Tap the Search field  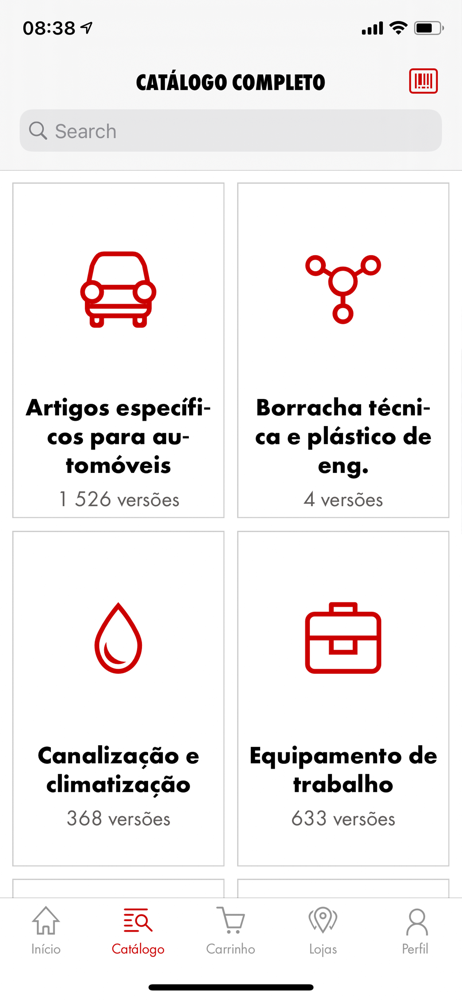tap(230, 131)
